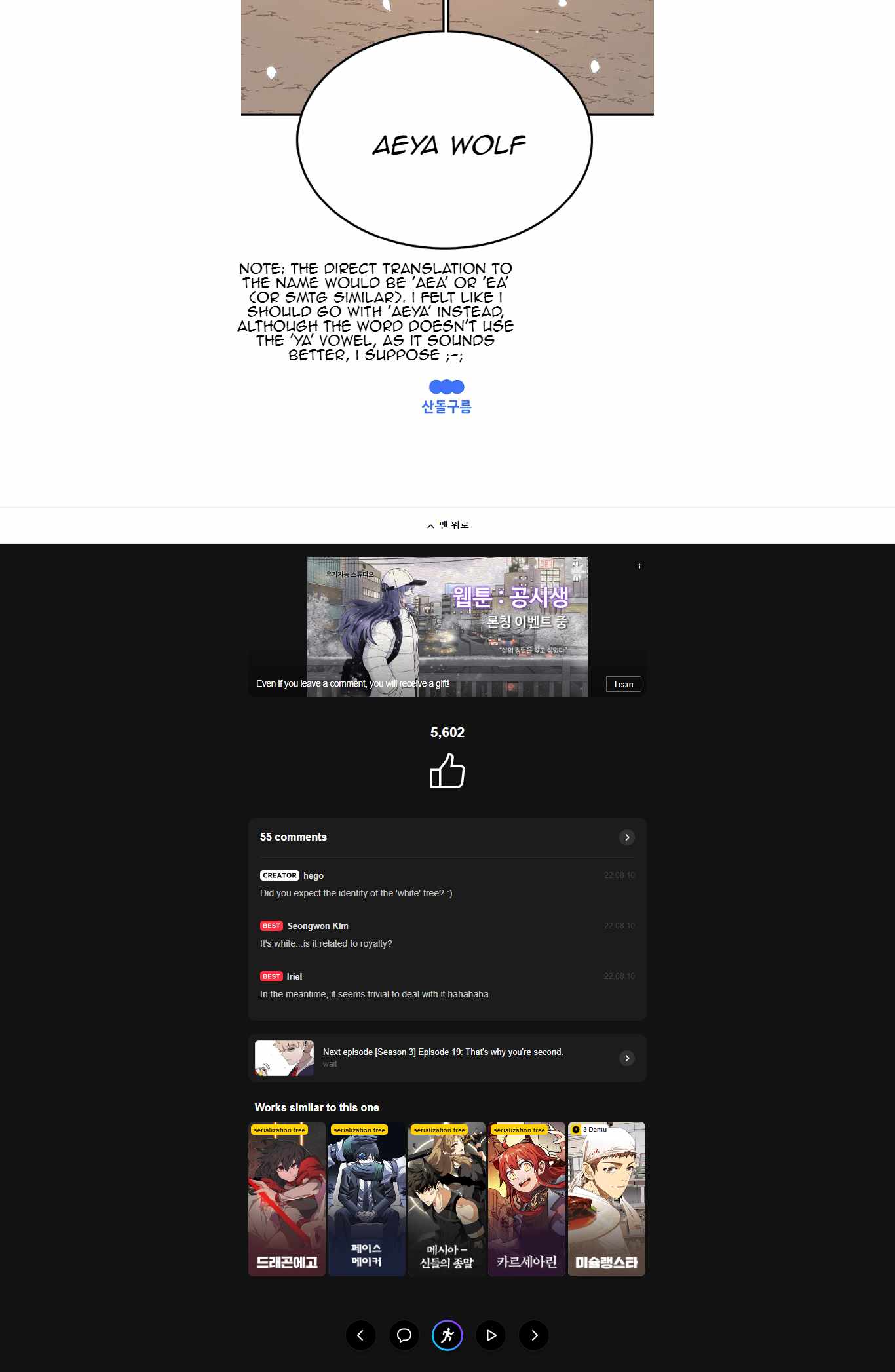Open similar work 페이스 메이커

point(367,1199)
